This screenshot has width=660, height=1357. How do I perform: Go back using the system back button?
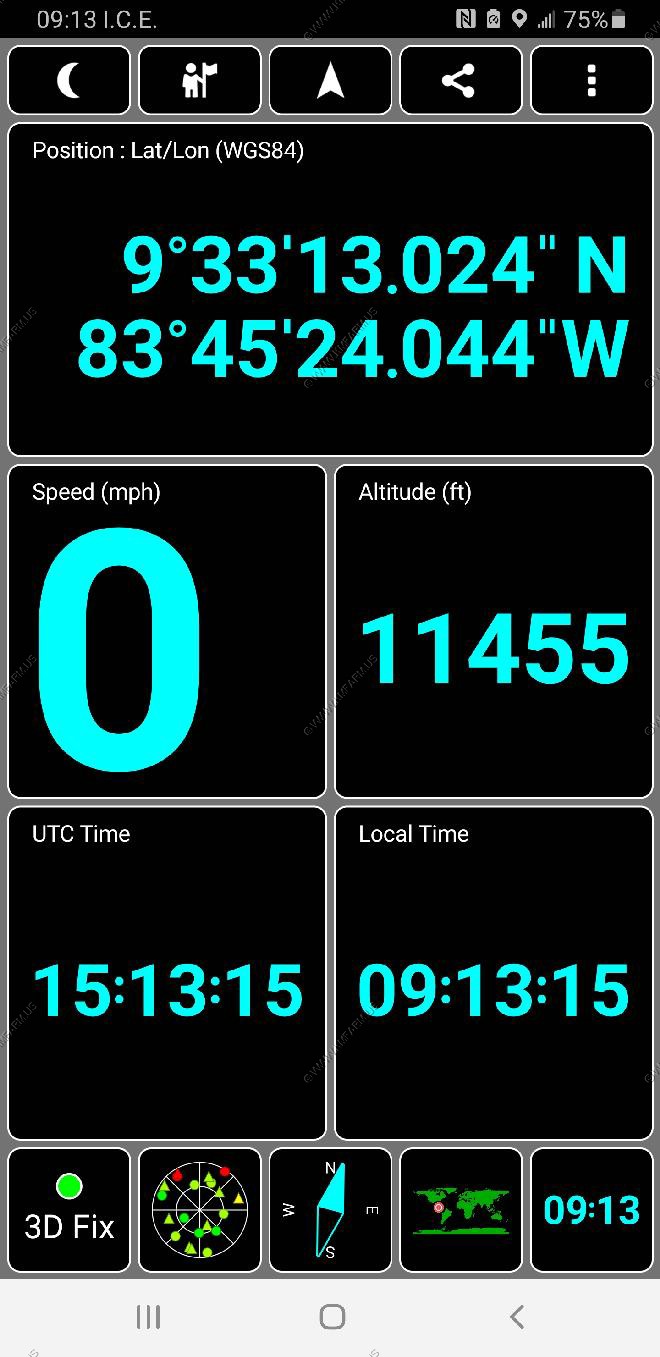coord(517,1317)
